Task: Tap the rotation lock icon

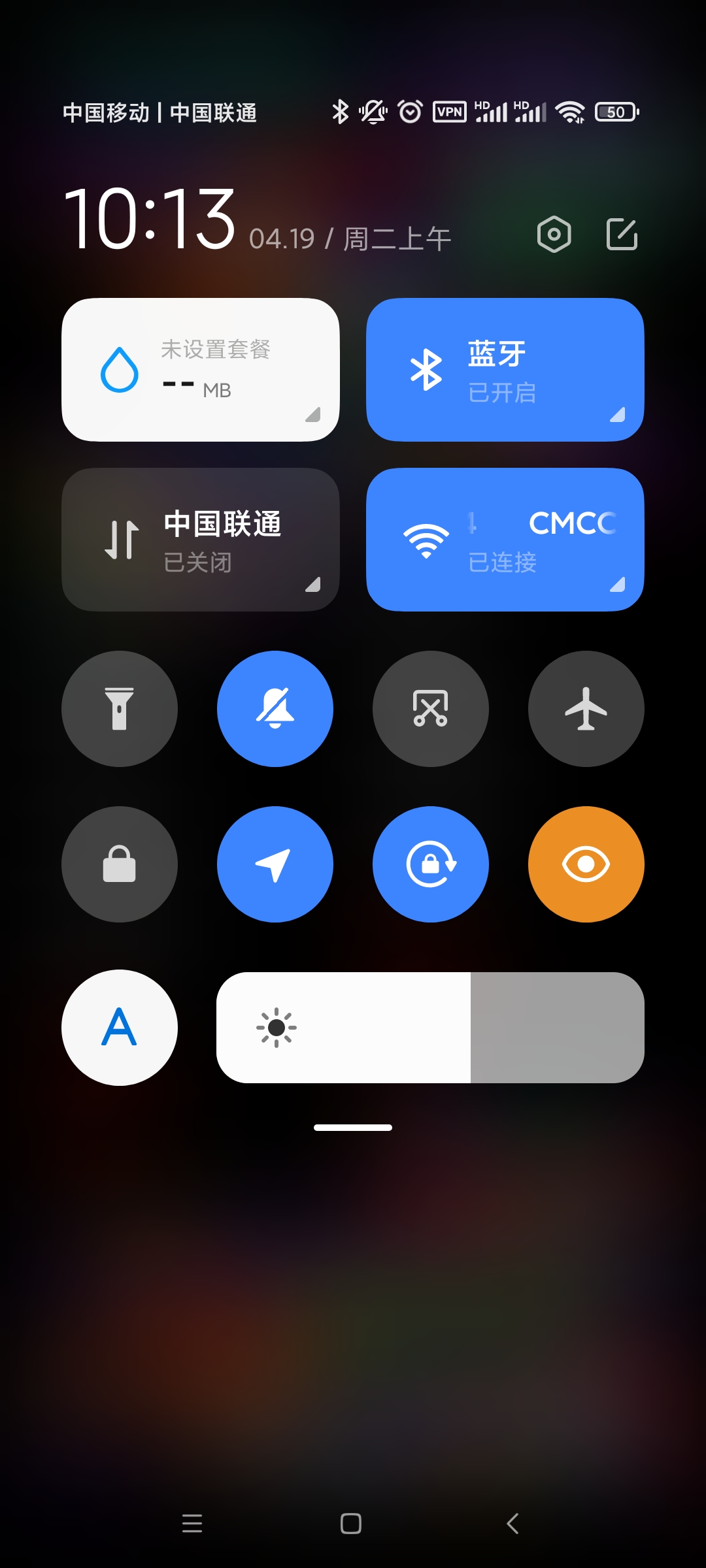Action: [430, 864]
